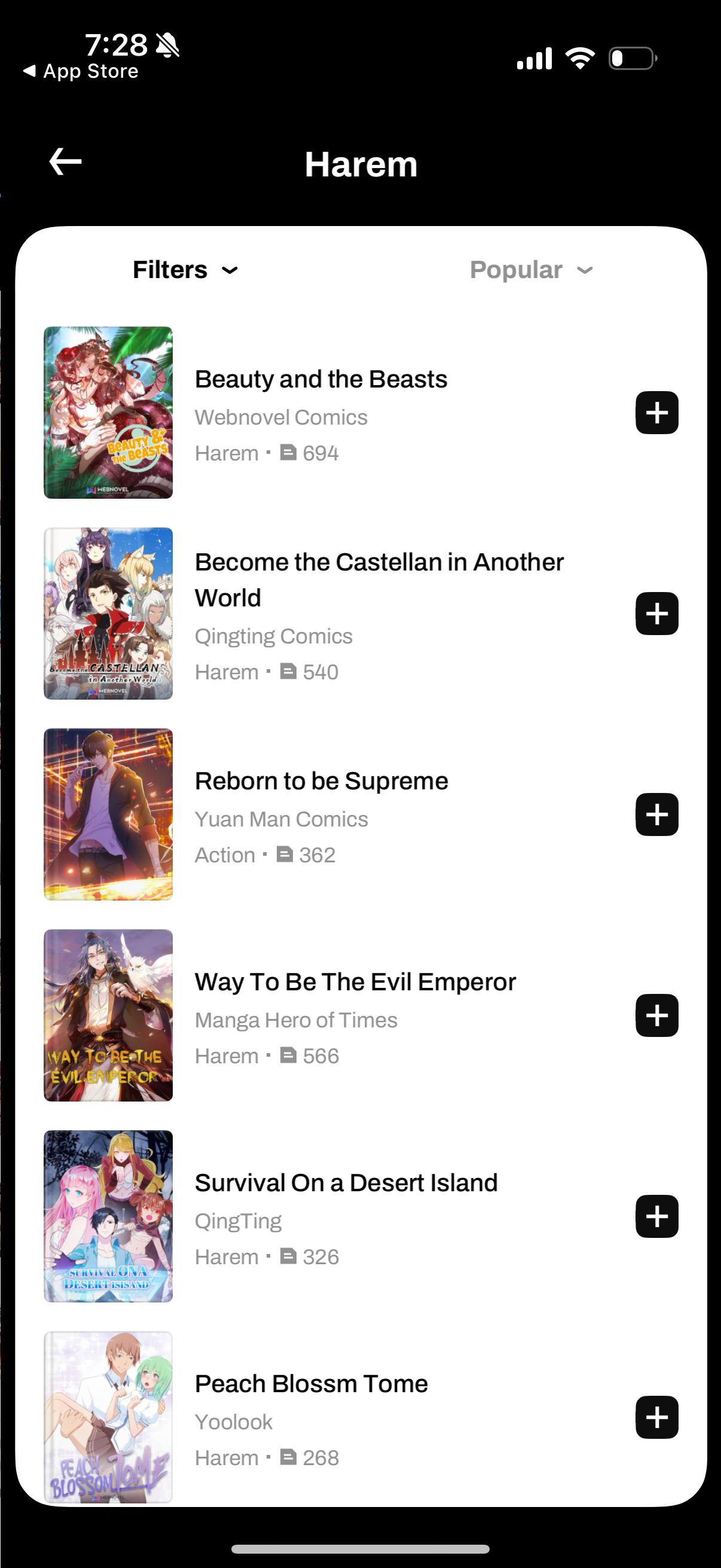The height and width of the screenshot is (1568, 721).
Task: Tap the Harem genre label under QingTing
Action: click(x=226, y=1256)
